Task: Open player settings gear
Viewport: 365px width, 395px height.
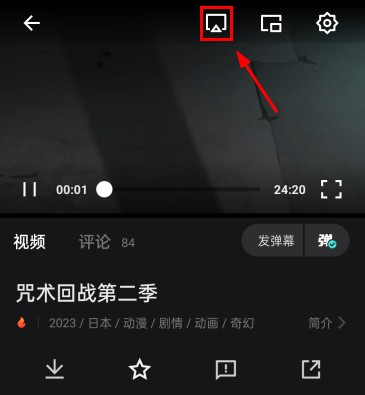Action: (x=327, y=23)
